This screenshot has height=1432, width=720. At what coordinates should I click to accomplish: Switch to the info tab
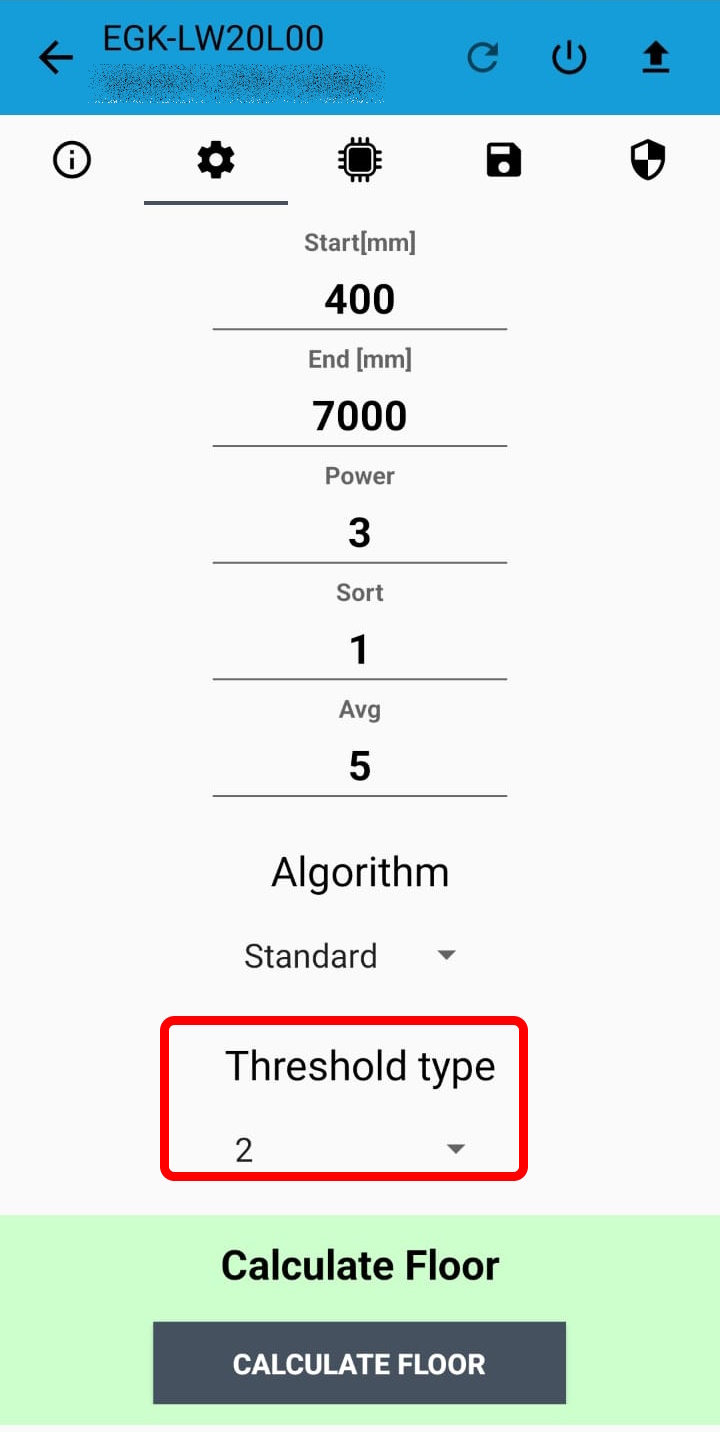coord(72,160)
